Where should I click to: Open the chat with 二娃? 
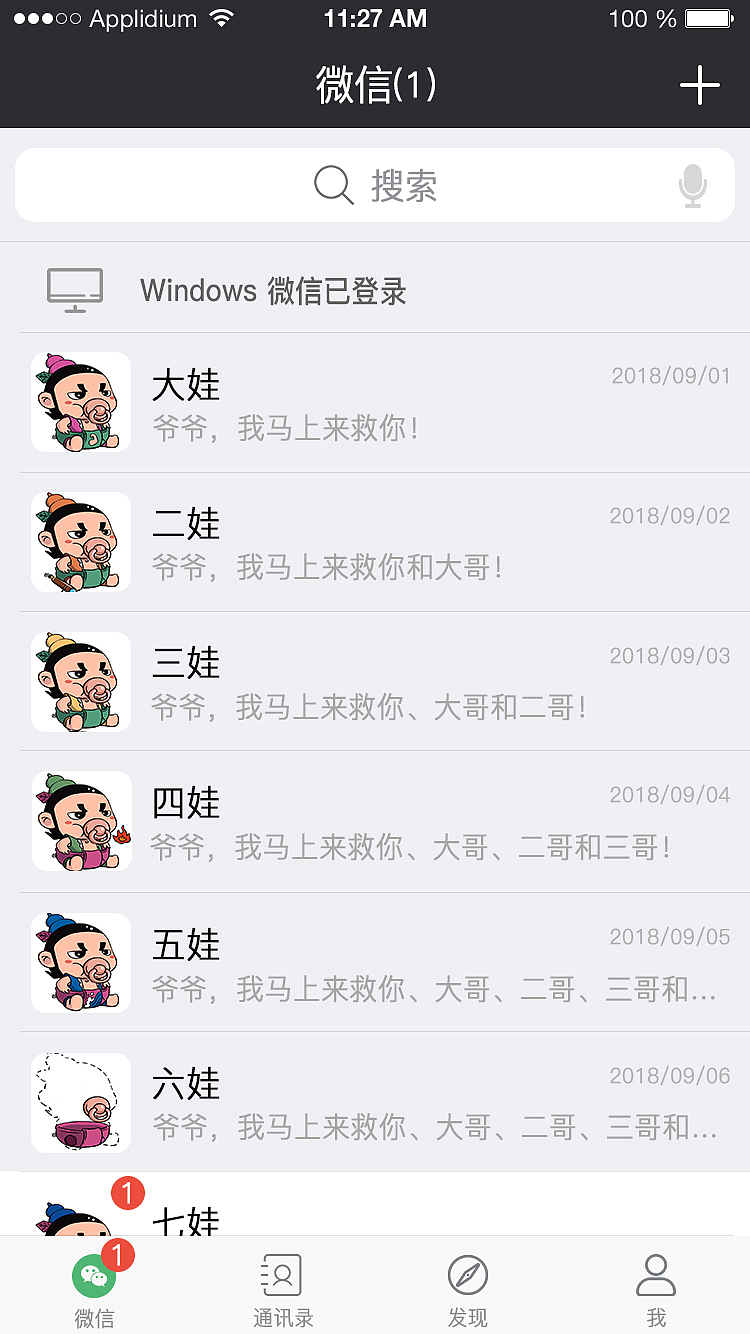[375, 541]
